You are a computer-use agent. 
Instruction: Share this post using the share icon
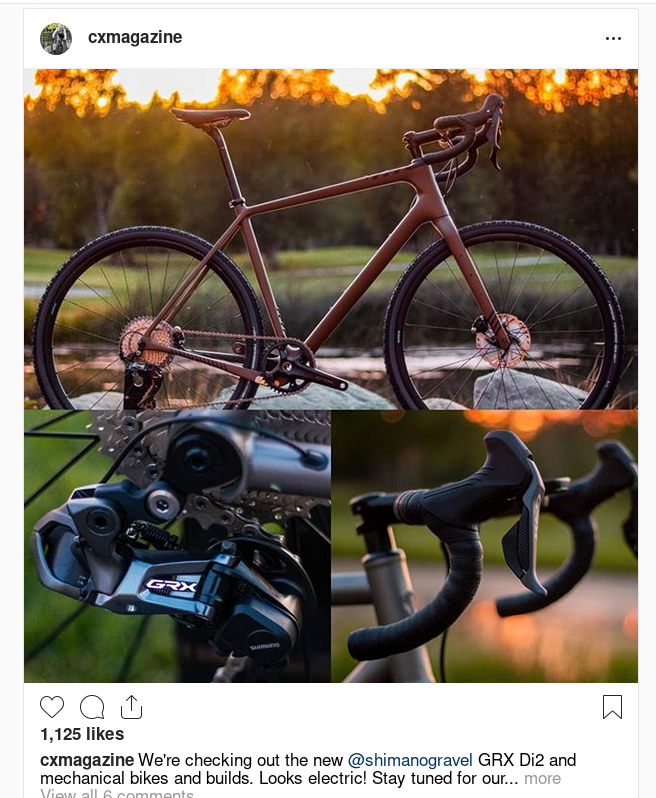[x=131, y=707]
